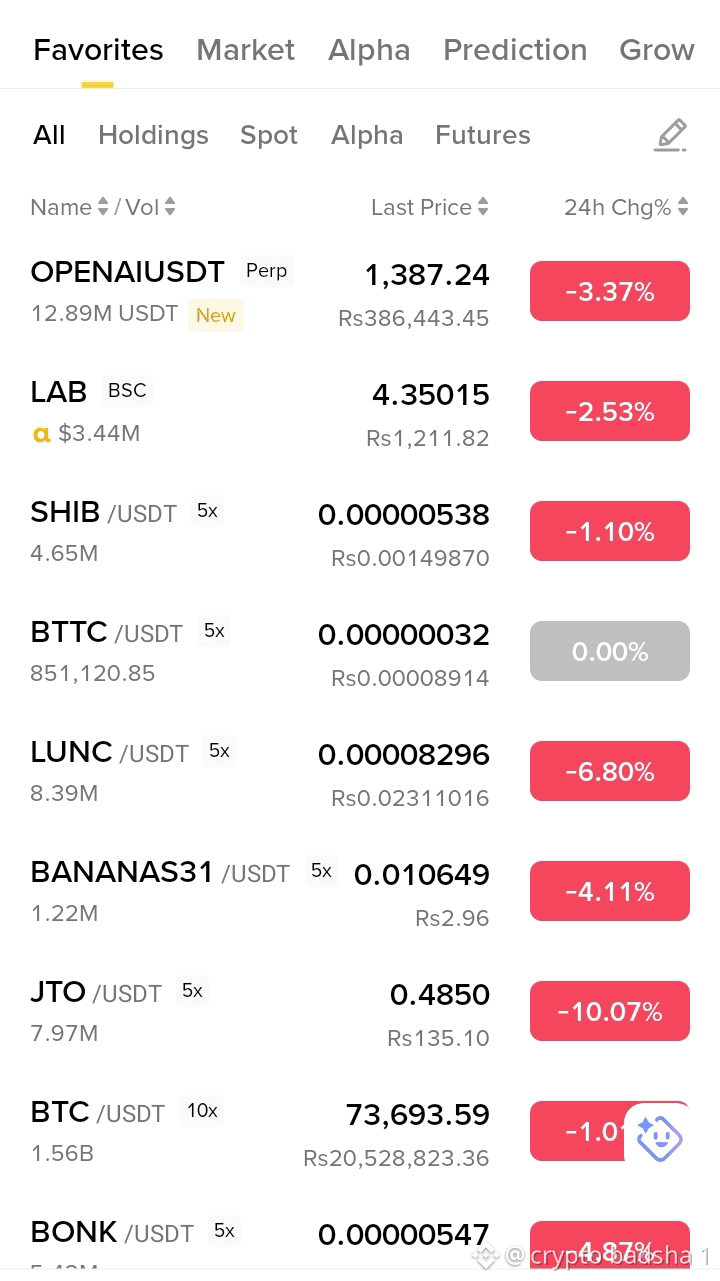720x1281 pixels.
Task: Toggle the -3.37% change badge for OPENAIUSDT
Action: [x=610, y=291]
